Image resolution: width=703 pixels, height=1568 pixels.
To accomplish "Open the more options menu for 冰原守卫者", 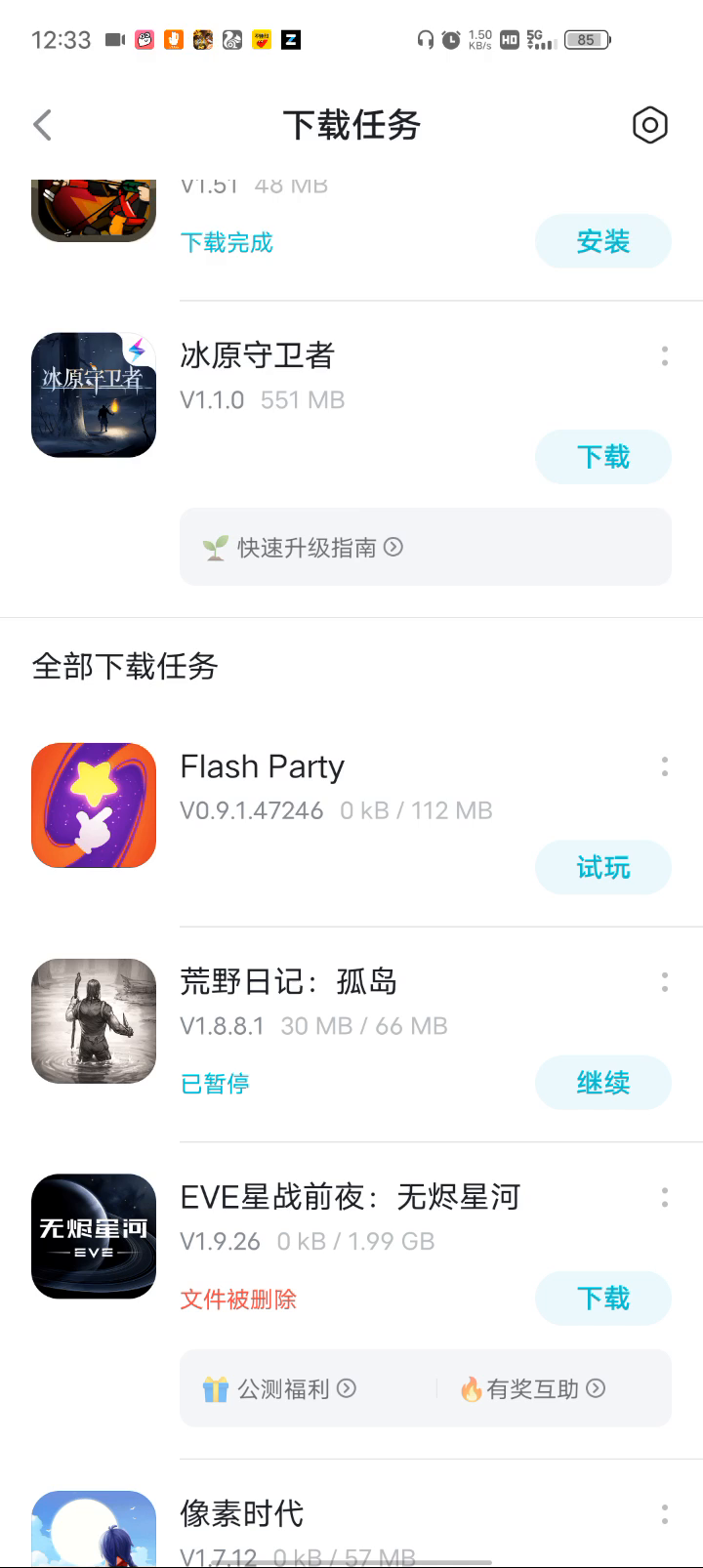I will coord(665,356).
